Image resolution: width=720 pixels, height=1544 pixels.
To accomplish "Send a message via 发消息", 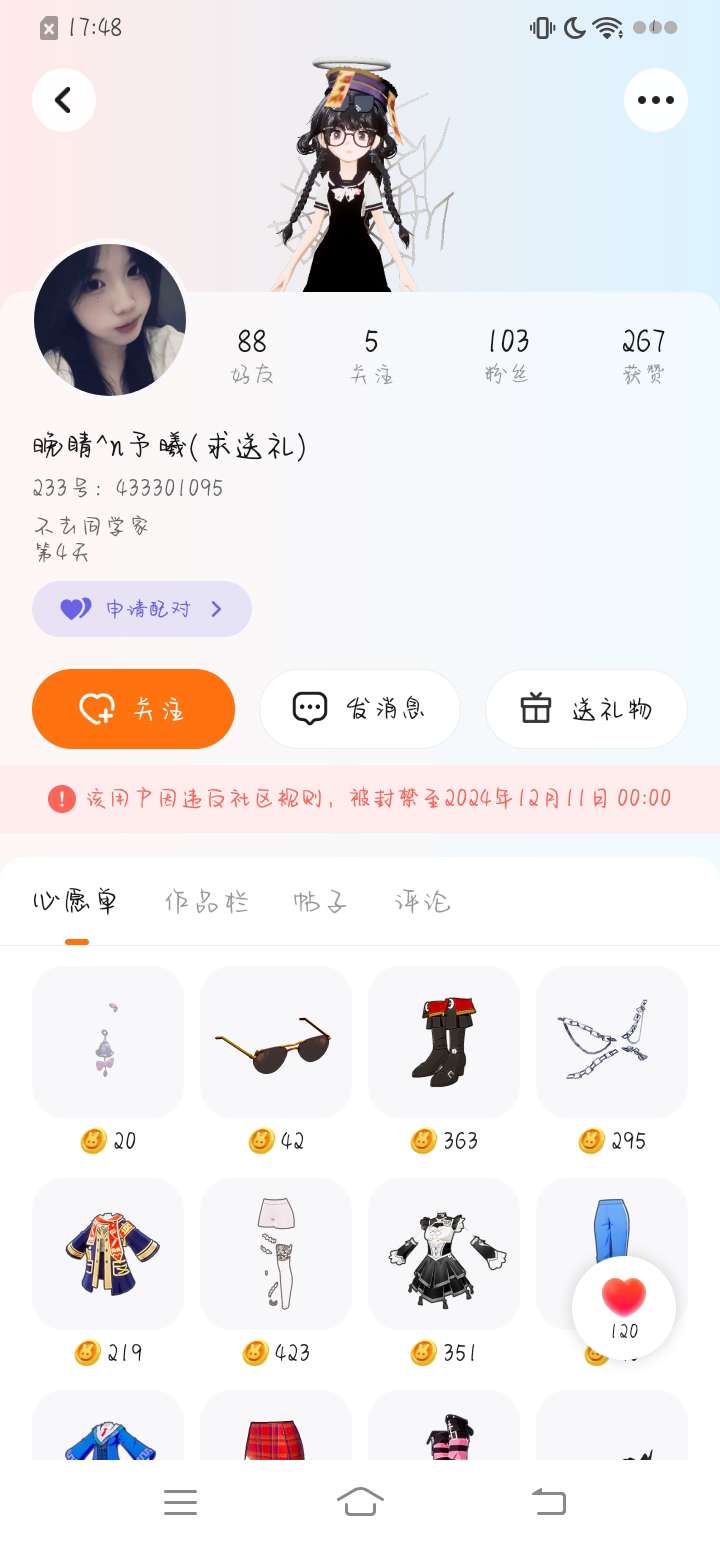I will (x=360, y=709).
